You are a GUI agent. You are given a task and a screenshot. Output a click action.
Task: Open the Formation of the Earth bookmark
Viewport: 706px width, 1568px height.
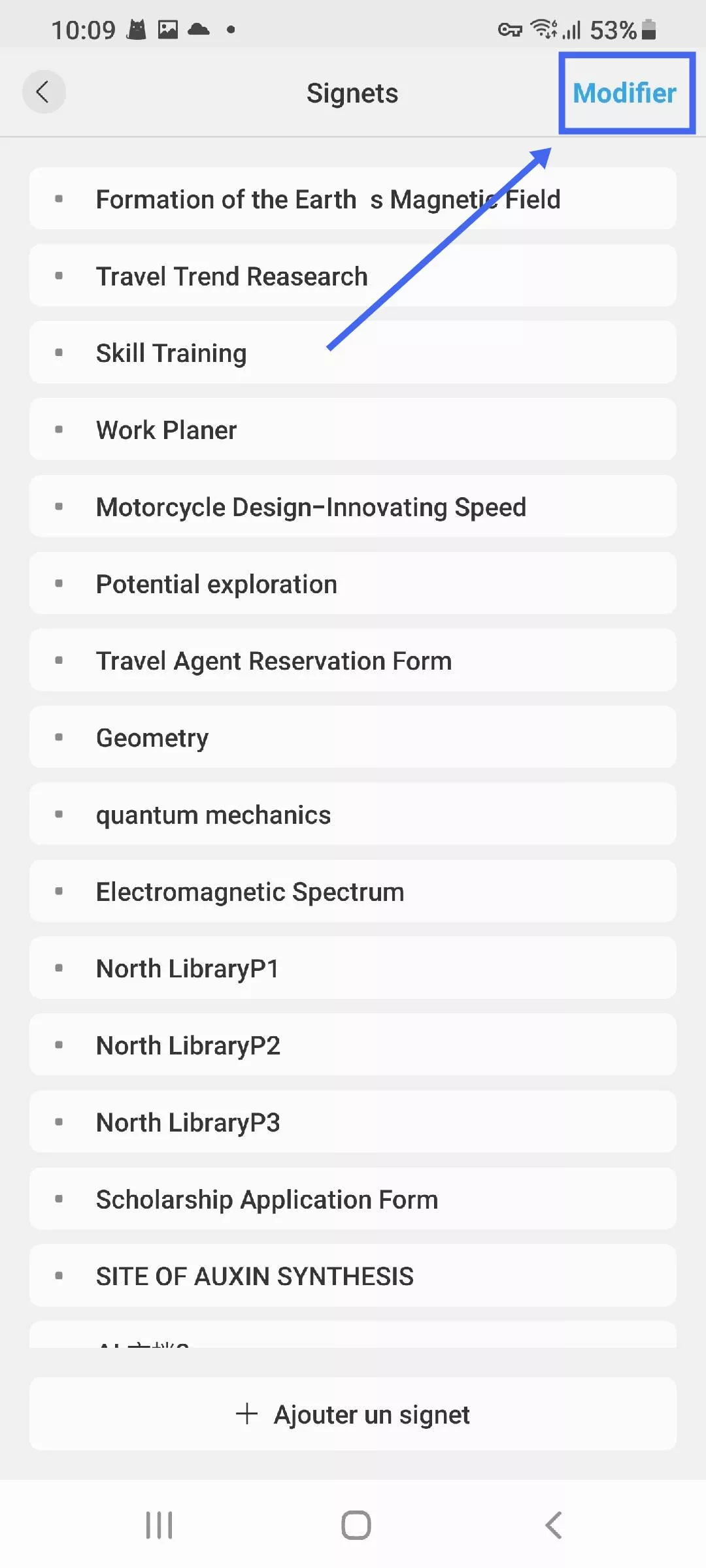point(328,199)
